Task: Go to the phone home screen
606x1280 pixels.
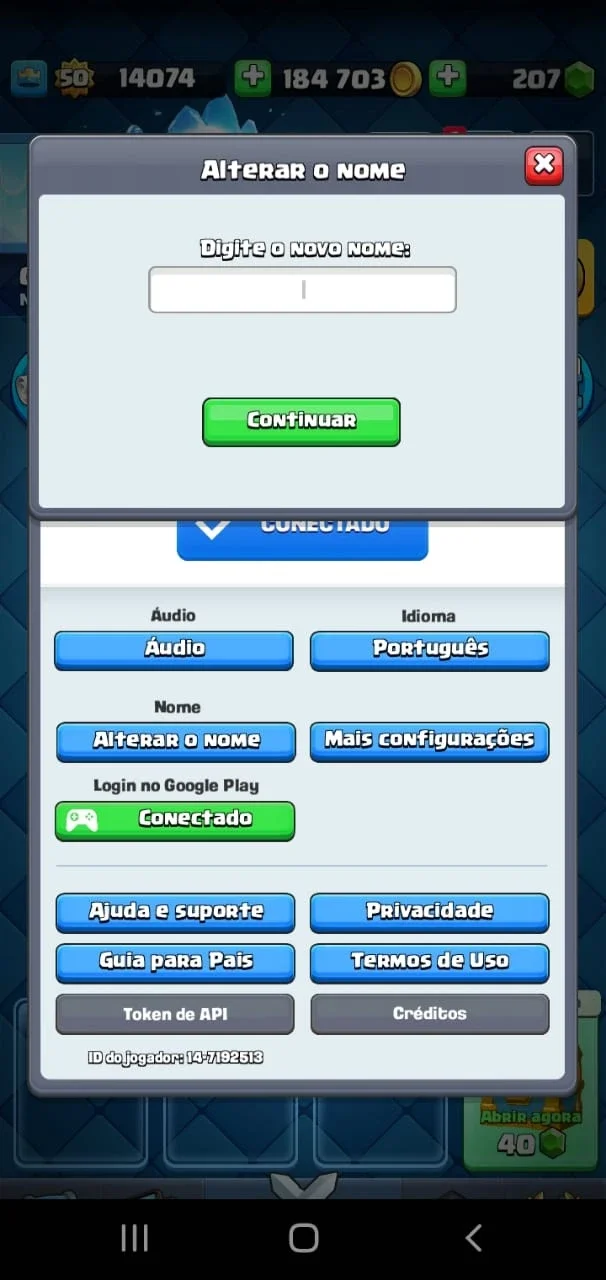Action: [303, 1238]
